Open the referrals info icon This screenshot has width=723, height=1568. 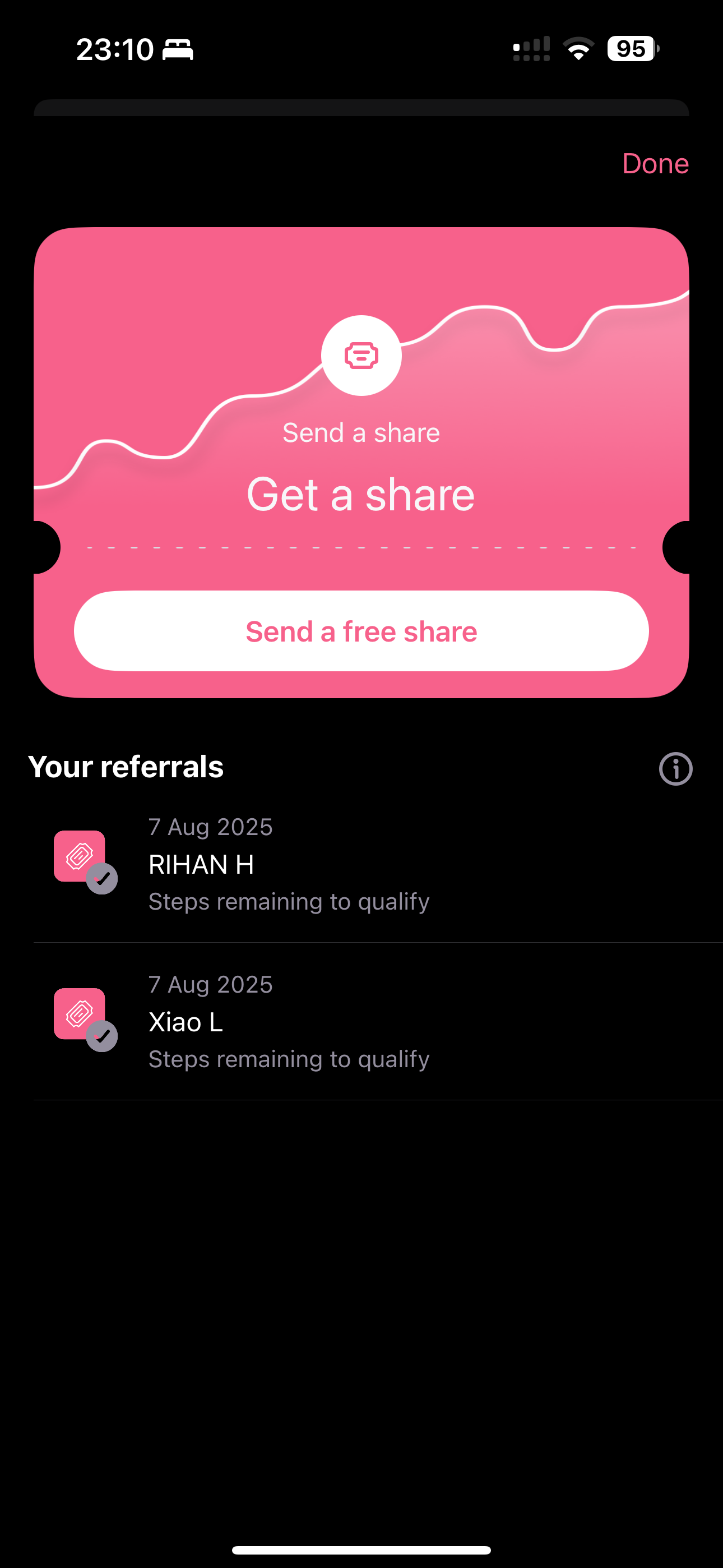coord(675,769)
